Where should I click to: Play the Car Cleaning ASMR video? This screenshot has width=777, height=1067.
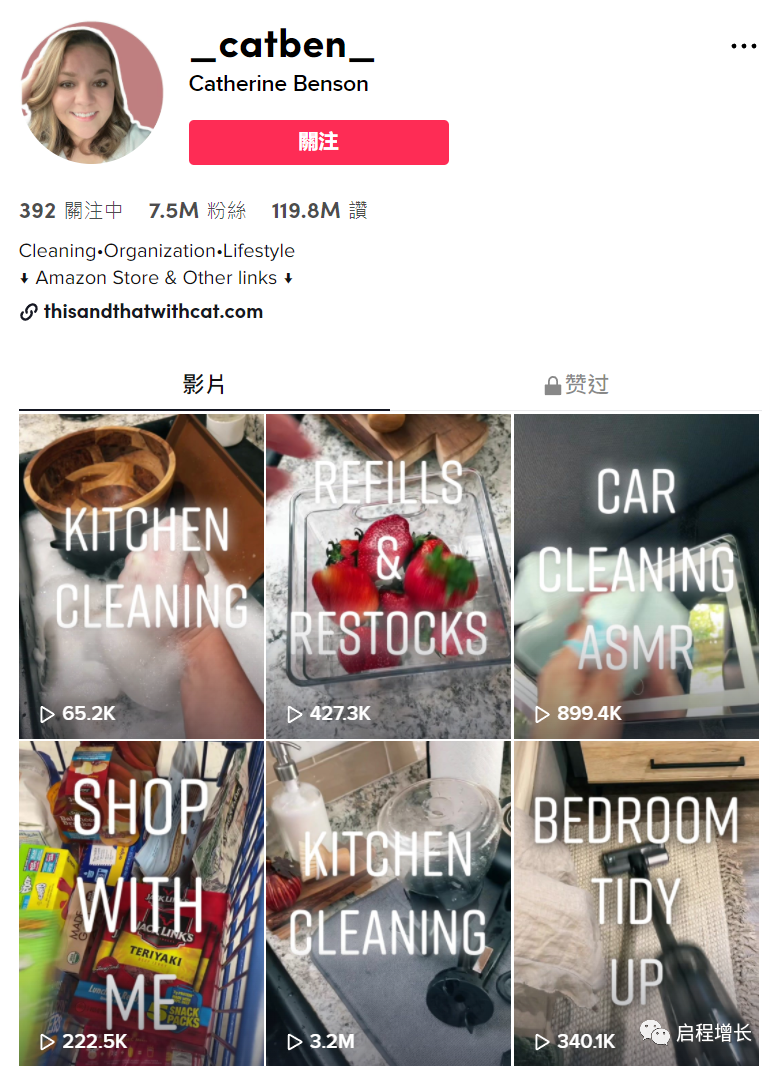click(x=636, y=576)
